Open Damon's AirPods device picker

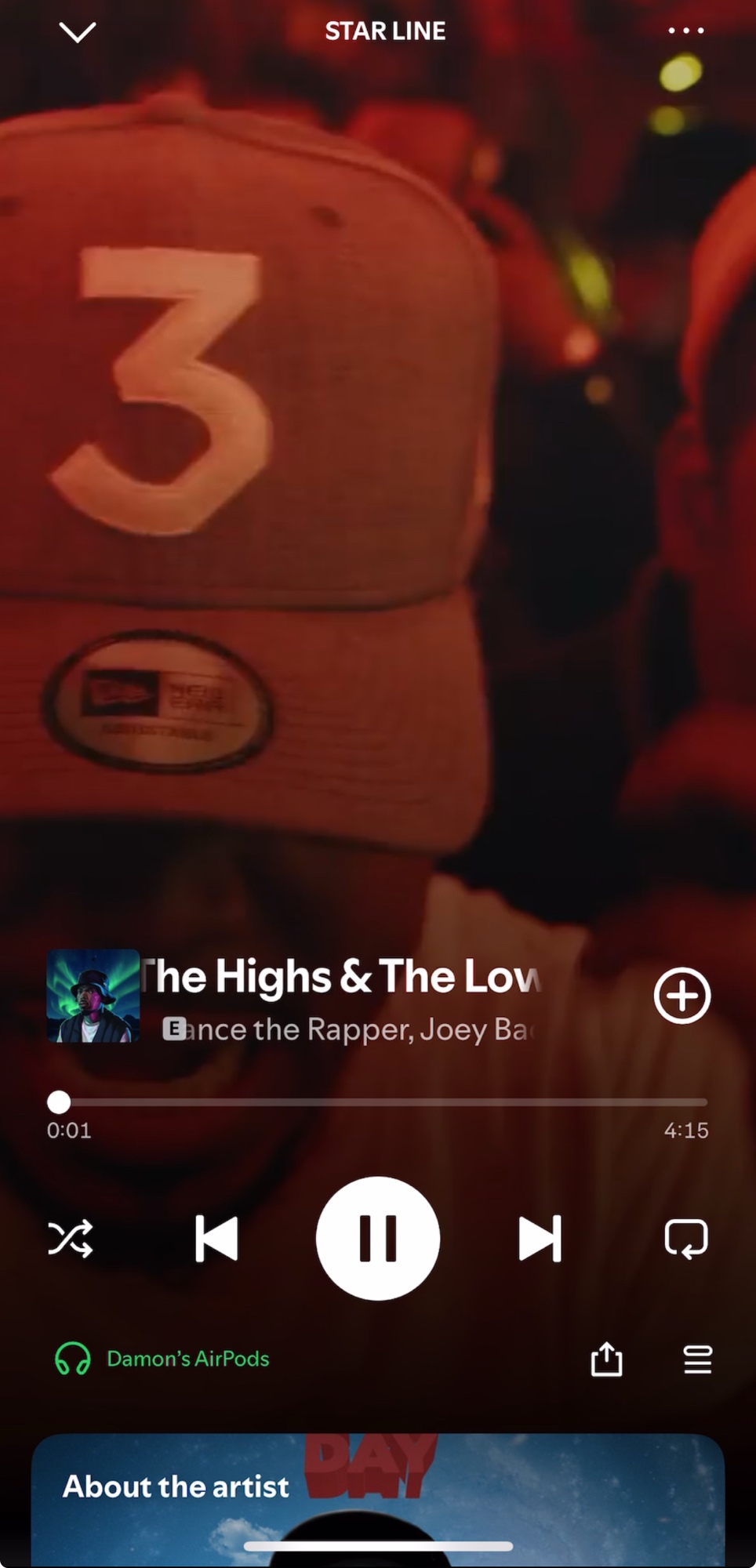162,1359
